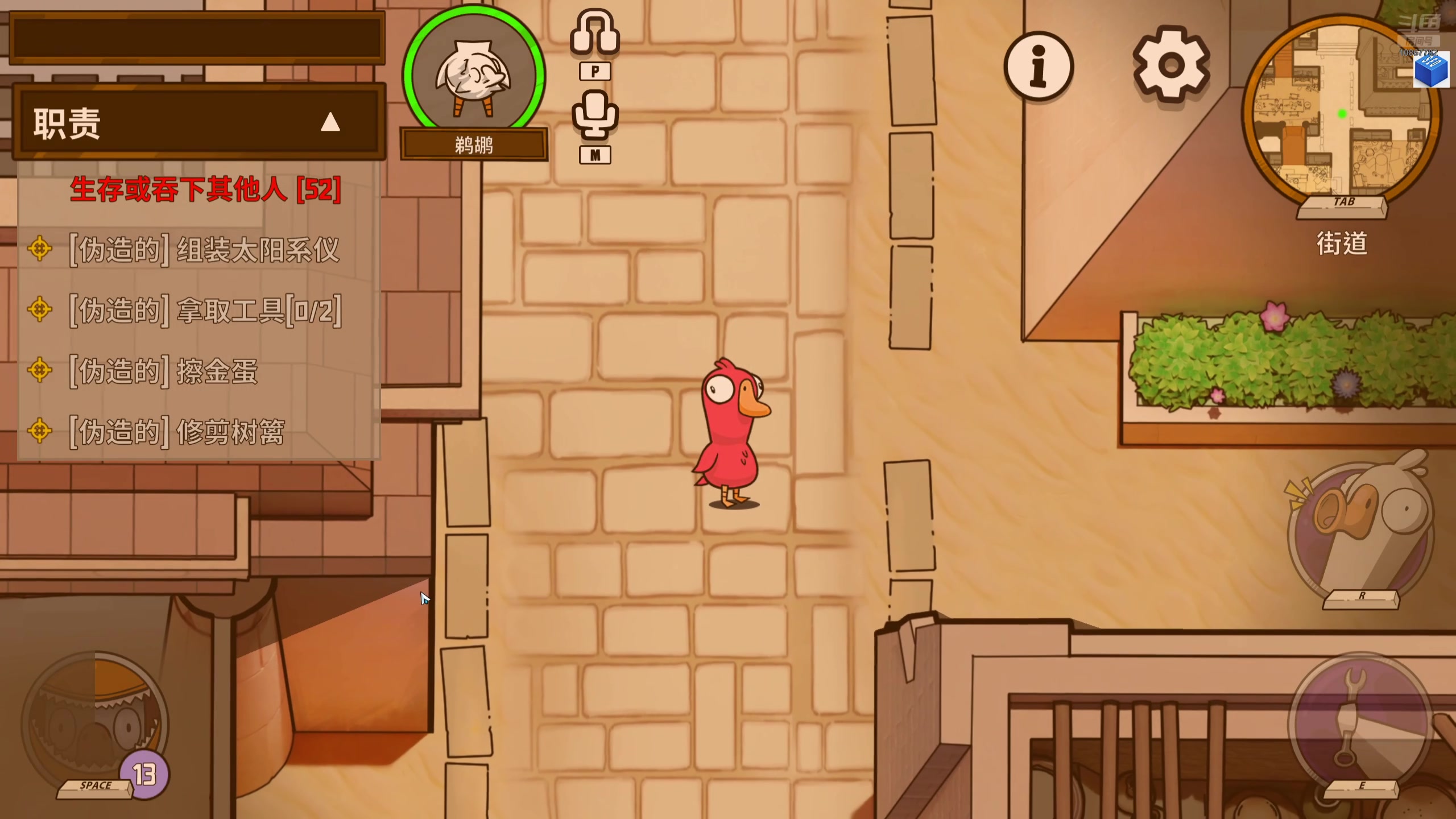Open the info button

click(x=1039, y=66)
